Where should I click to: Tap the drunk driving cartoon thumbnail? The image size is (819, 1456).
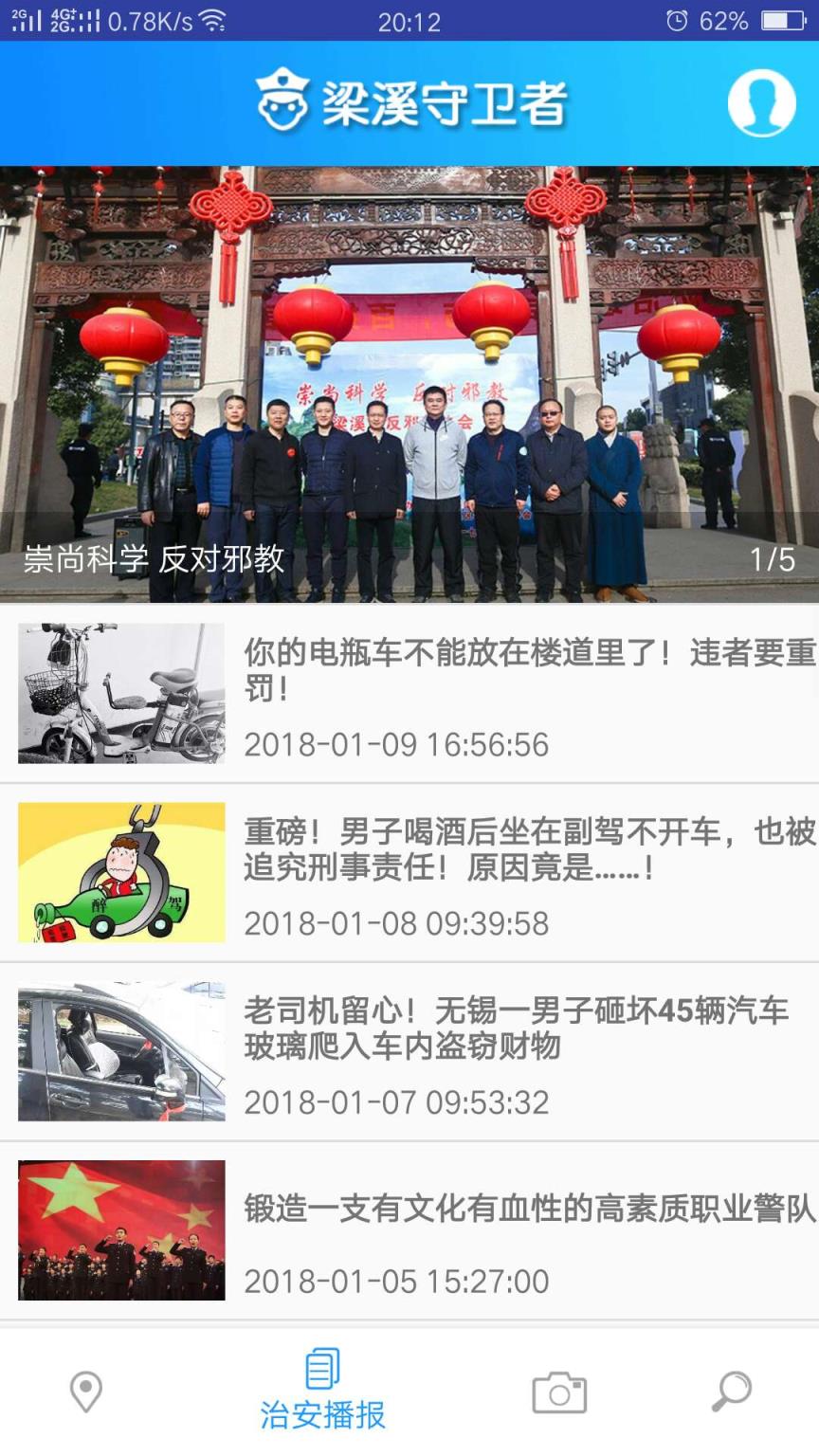120,871
